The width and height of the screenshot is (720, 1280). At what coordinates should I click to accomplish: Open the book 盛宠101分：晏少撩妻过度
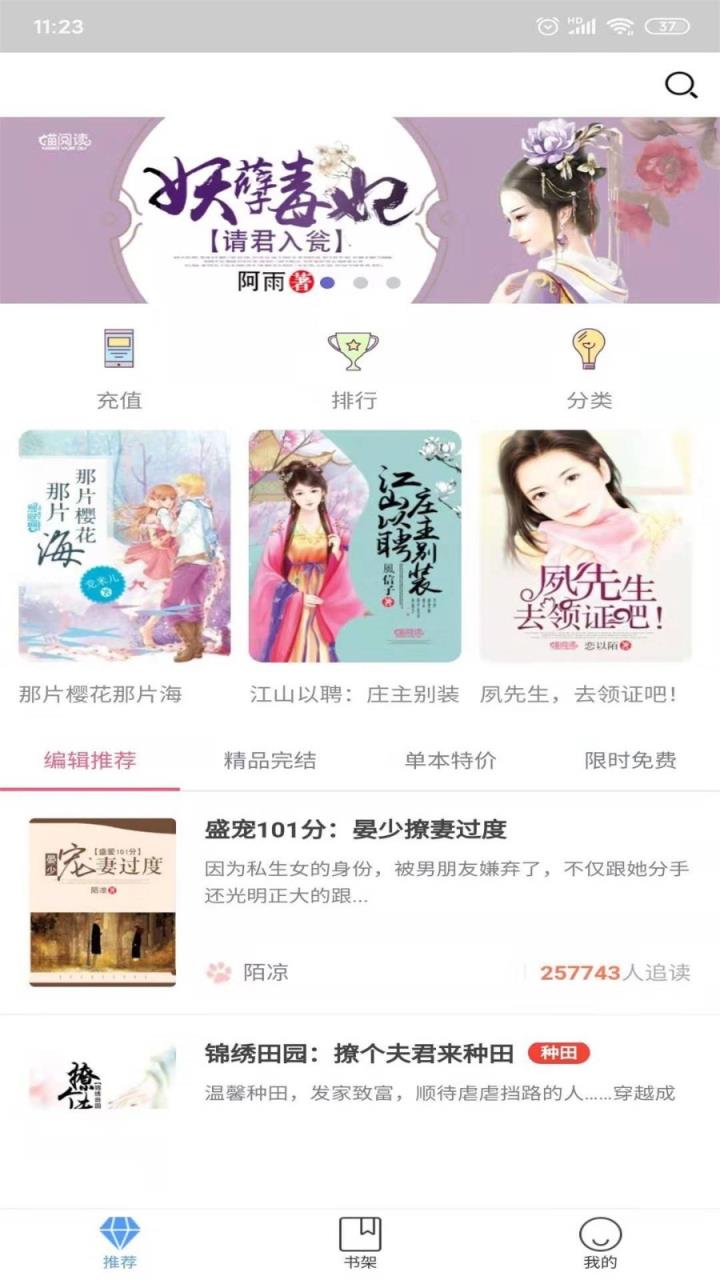355,829
